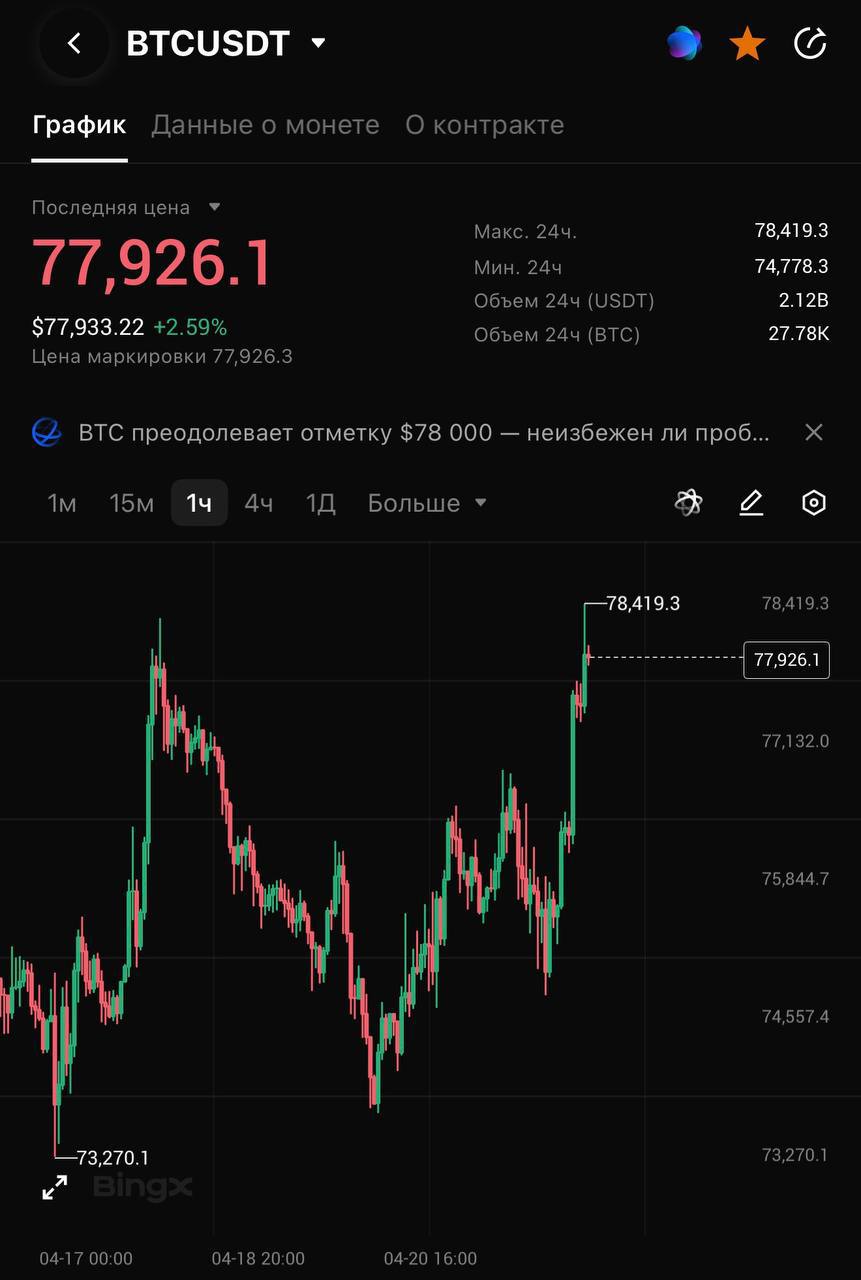Select the График tab
The image size is (861, 1280).
(x=79, y=125)
